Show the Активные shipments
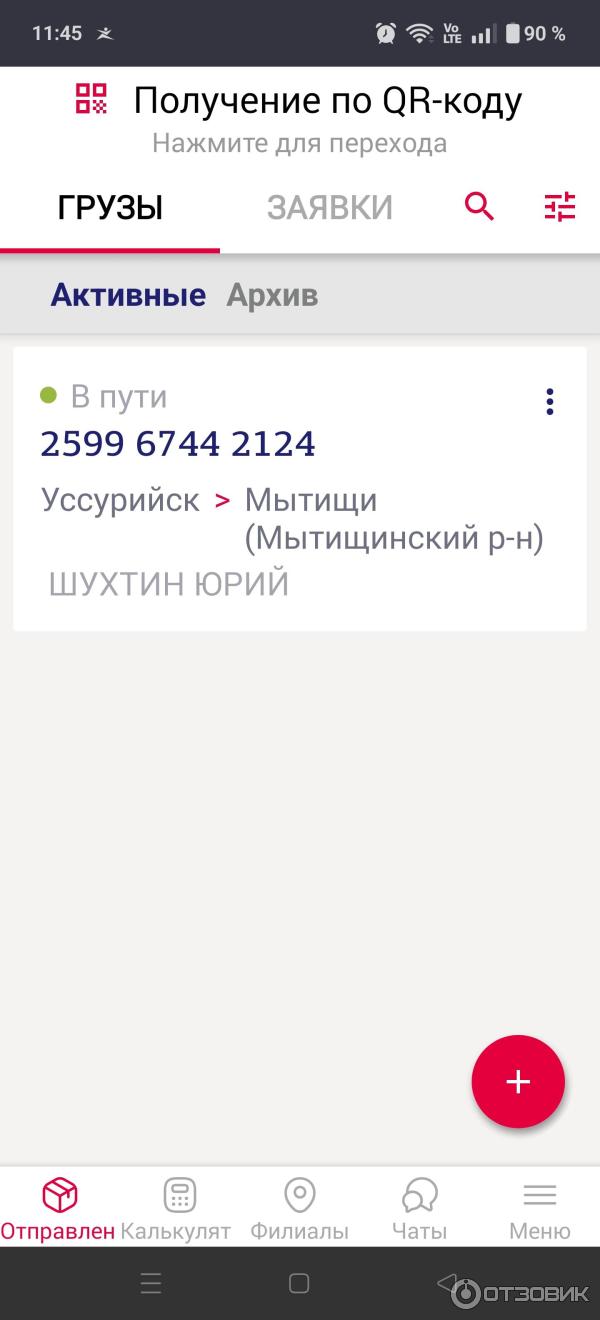The width and height of the screenshot is (600, 1320). point(128,295)
